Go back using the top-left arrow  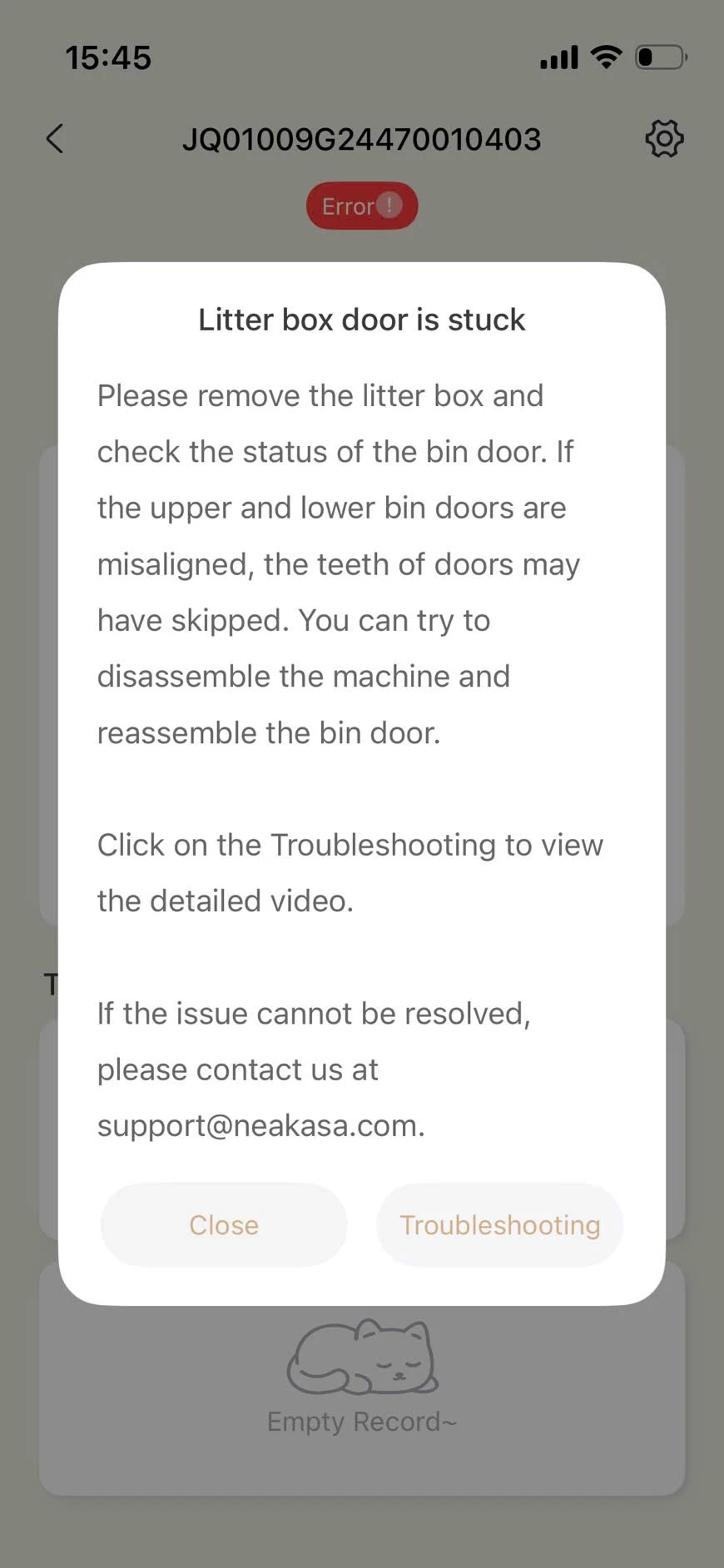point(55,139)
